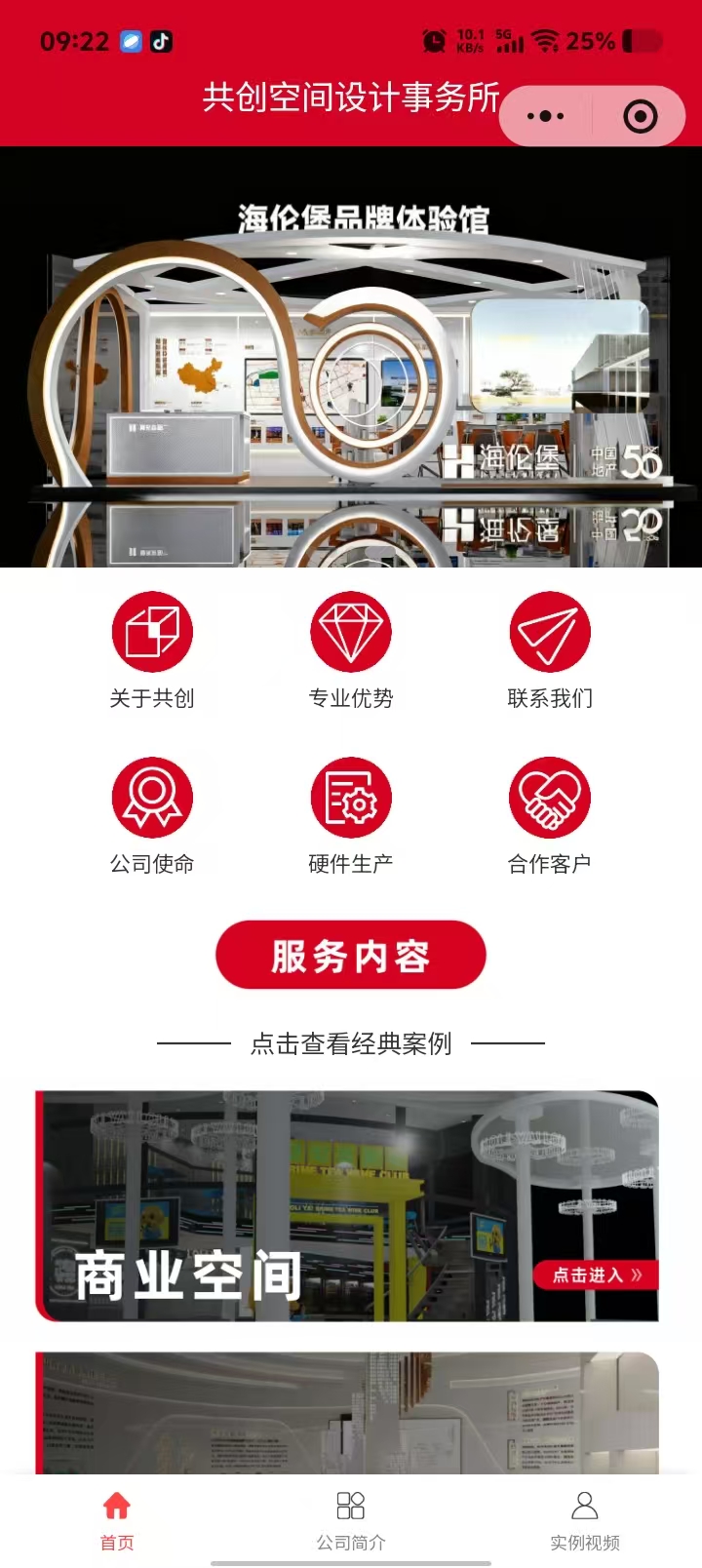This screenshot has height=1568, width=702.
Task: Tap the 服务内容 red button
Action: (x=351, y=956)
